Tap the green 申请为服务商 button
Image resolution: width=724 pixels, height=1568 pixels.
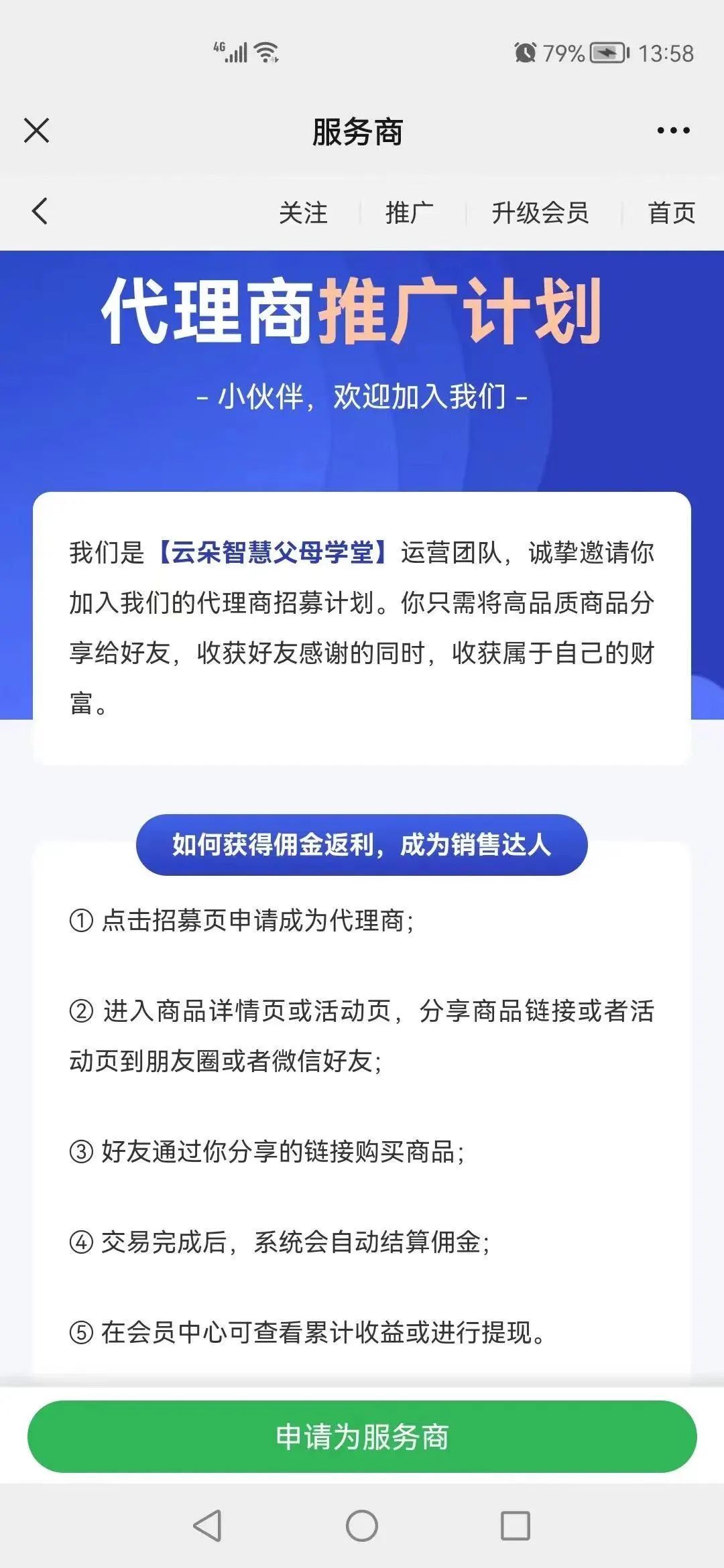pyautogui.click(x=362, y=1436)
